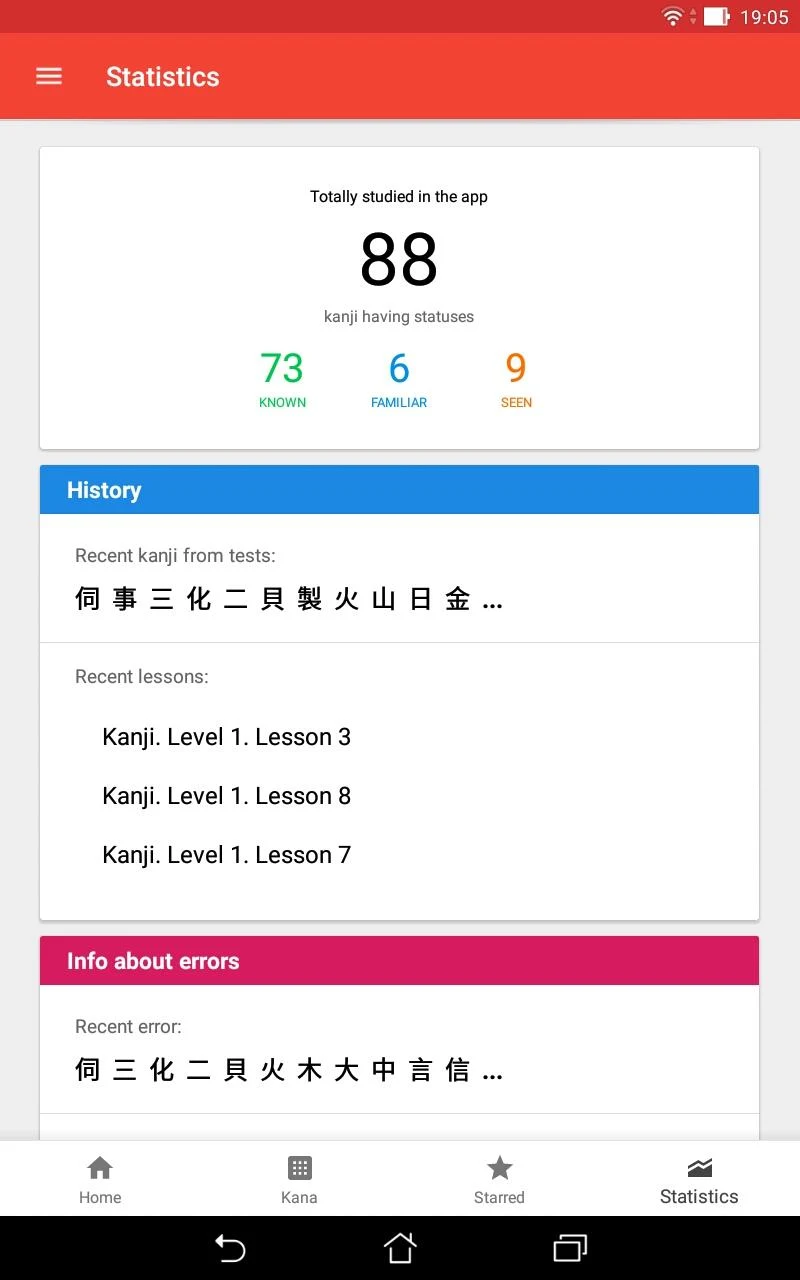Screen dimensions: 800x1280
Task: Open Kanji Level 1 Lesson 3
Action: tap(227, 738)
